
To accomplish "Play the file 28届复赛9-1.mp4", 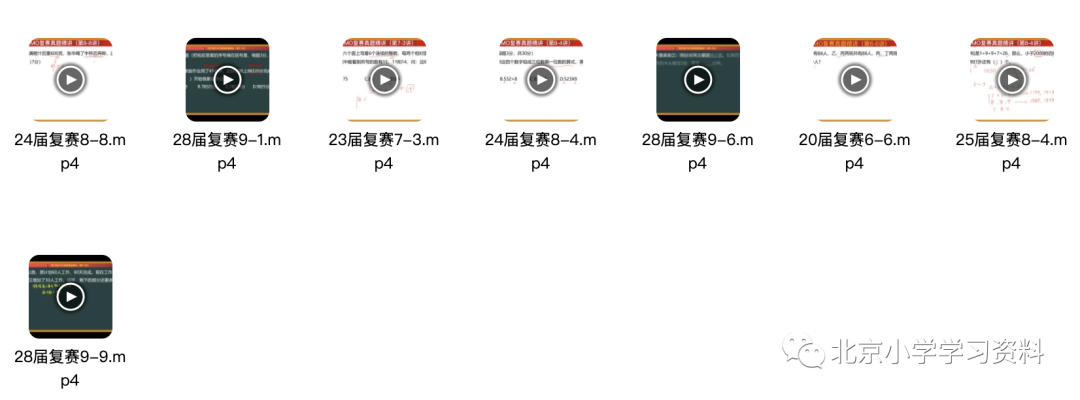I will (x=227, y=80).
